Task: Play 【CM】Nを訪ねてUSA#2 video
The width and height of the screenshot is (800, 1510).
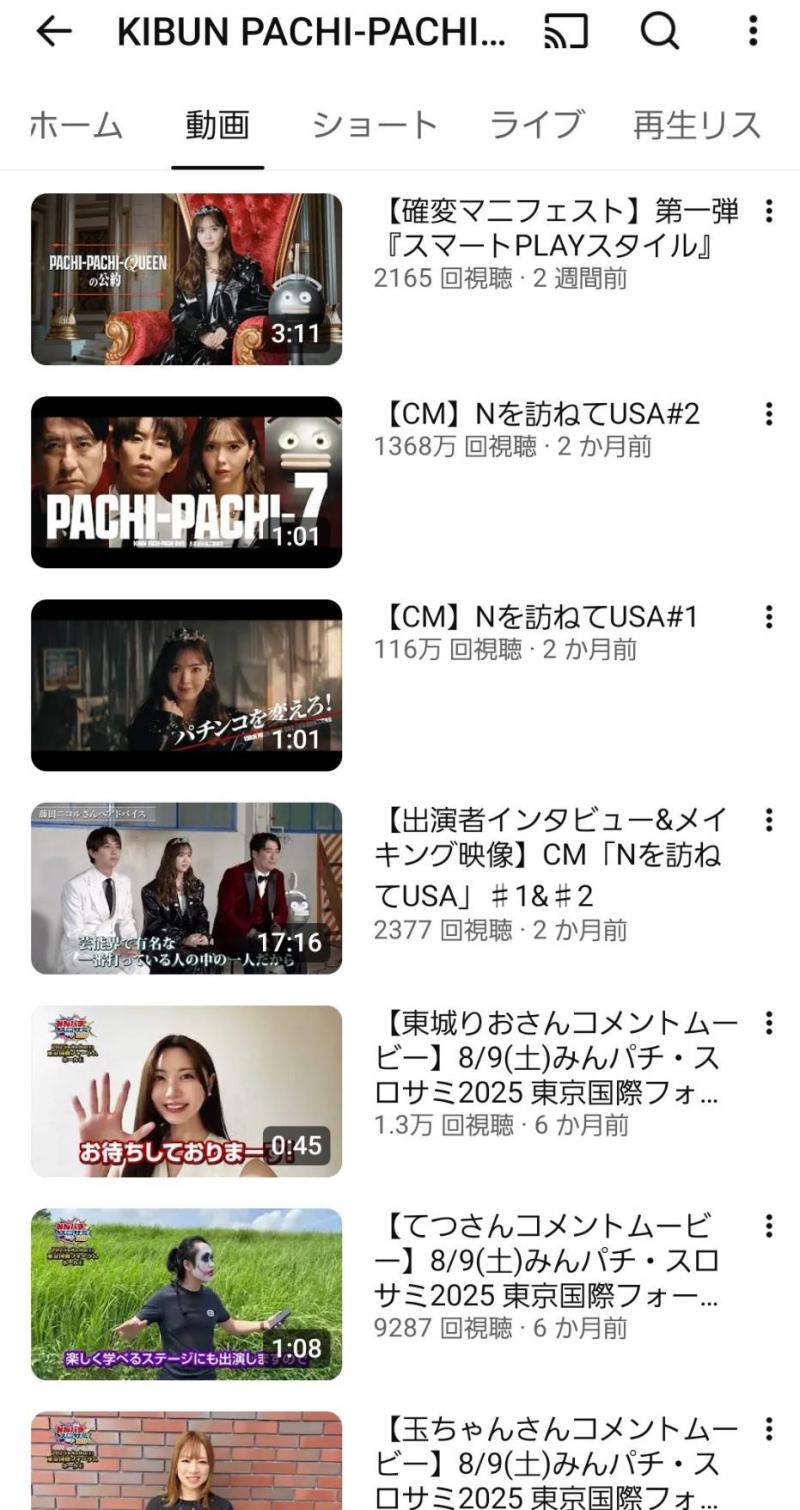Action: click(x=186, y=482)
